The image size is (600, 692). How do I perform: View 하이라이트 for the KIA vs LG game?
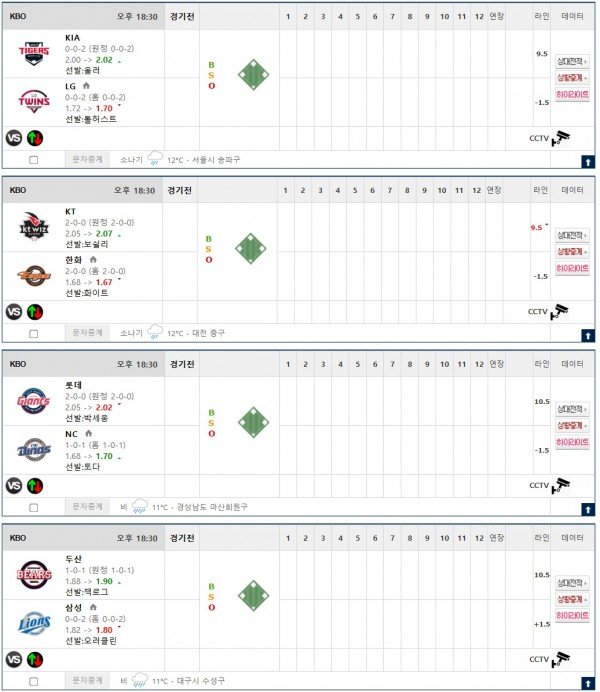[572, 94]
